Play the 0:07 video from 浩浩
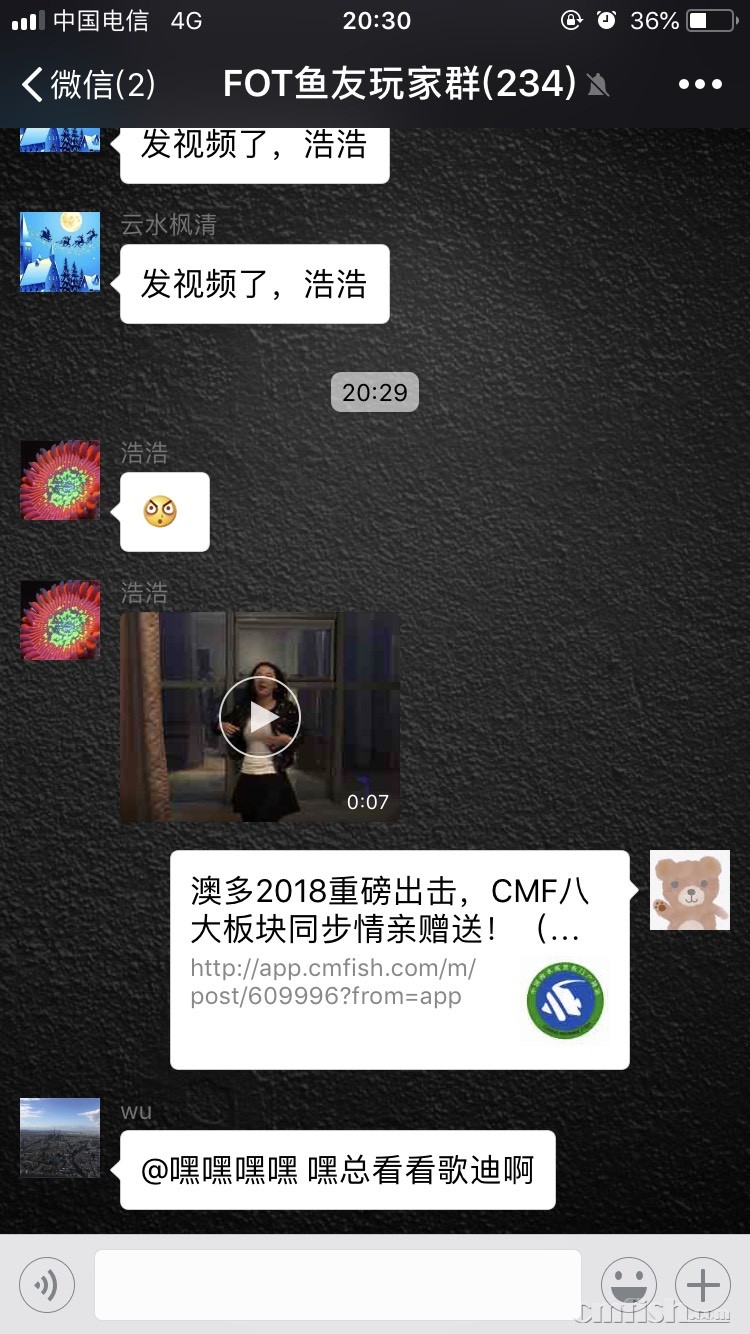Viewport: 750px width, 1334px height. point(259,717)
